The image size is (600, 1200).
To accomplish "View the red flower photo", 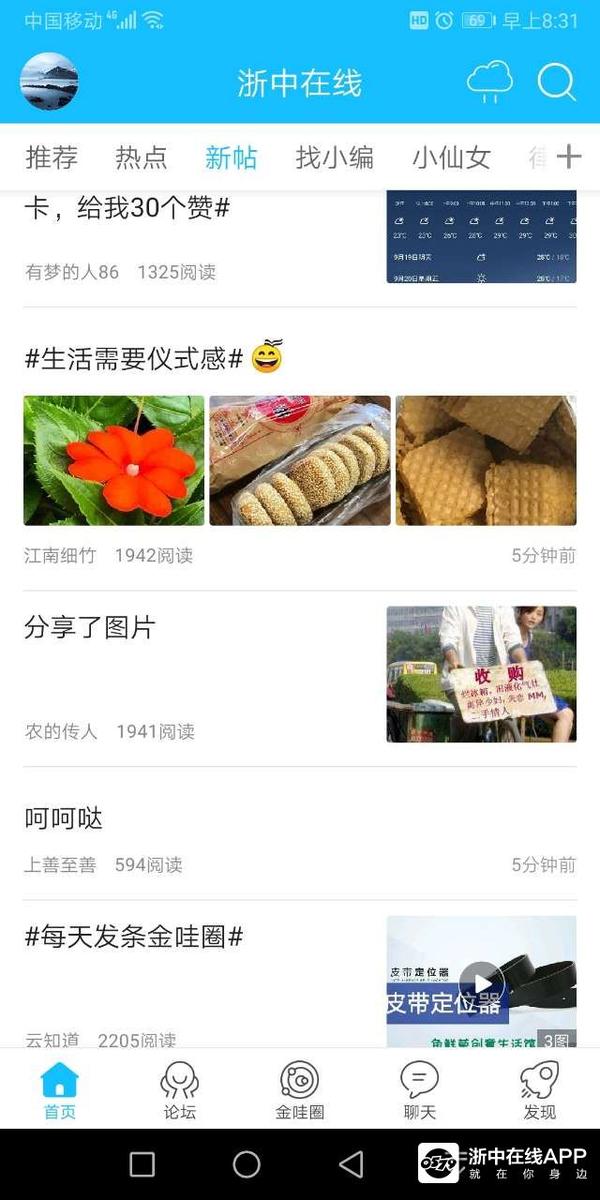I will [114, 460].
